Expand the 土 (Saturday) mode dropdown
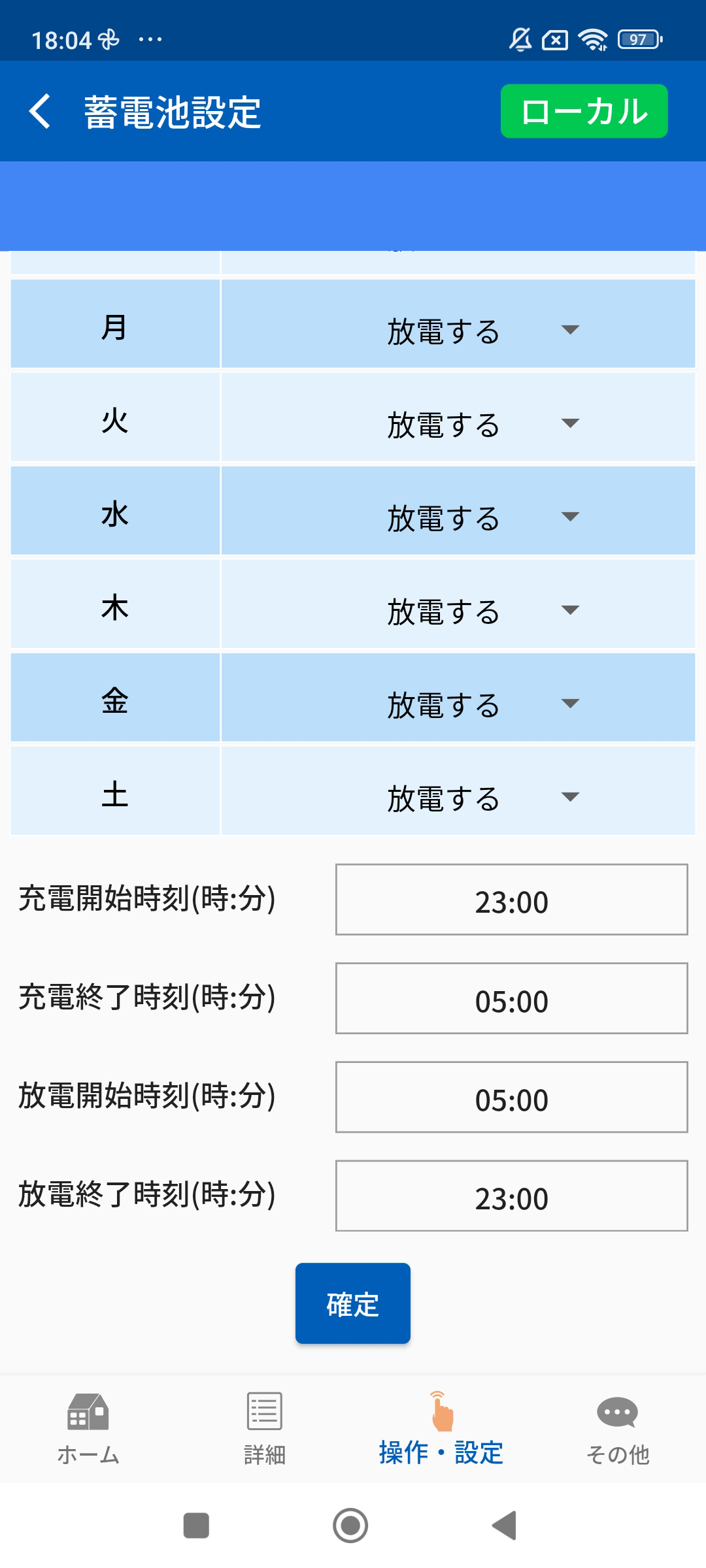Image resolution: width=706 pixels, height=1568 pixels. click(x=458, y=797)
